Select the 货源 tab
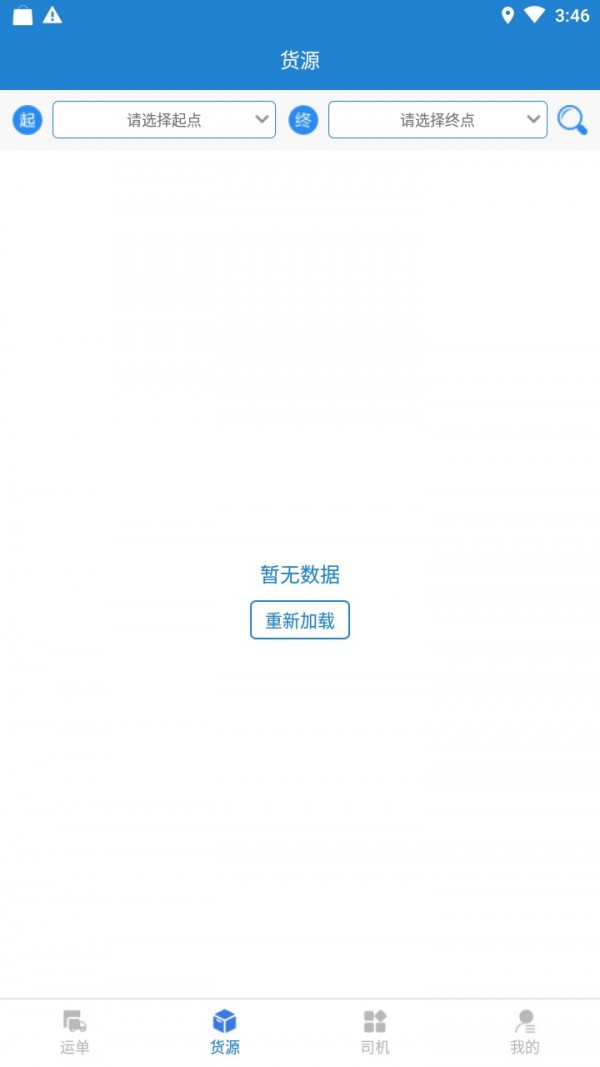 (225, 1032)
